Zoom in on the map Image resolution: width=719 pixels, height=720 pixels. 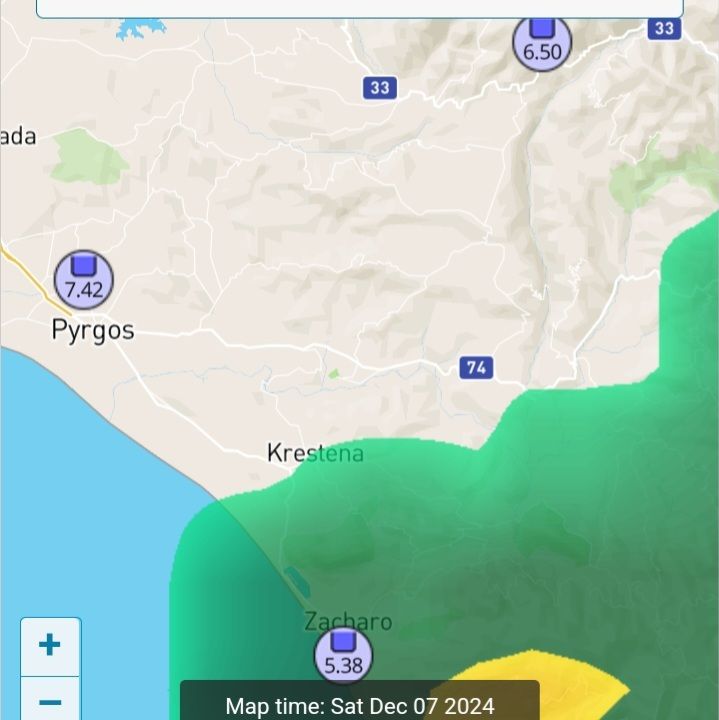tap(50, 645)
